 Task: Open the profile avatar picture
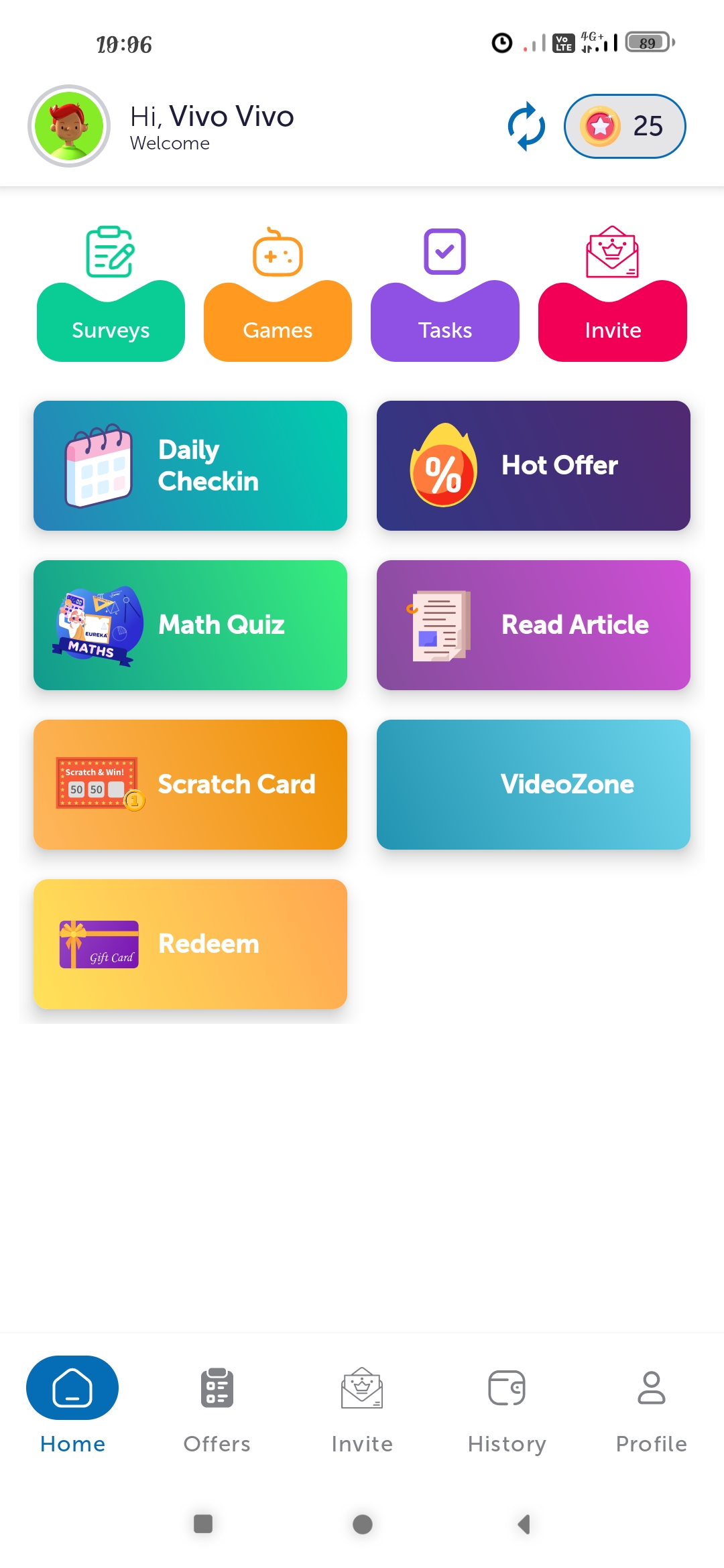pyautogui.click(x=69, y=126)
